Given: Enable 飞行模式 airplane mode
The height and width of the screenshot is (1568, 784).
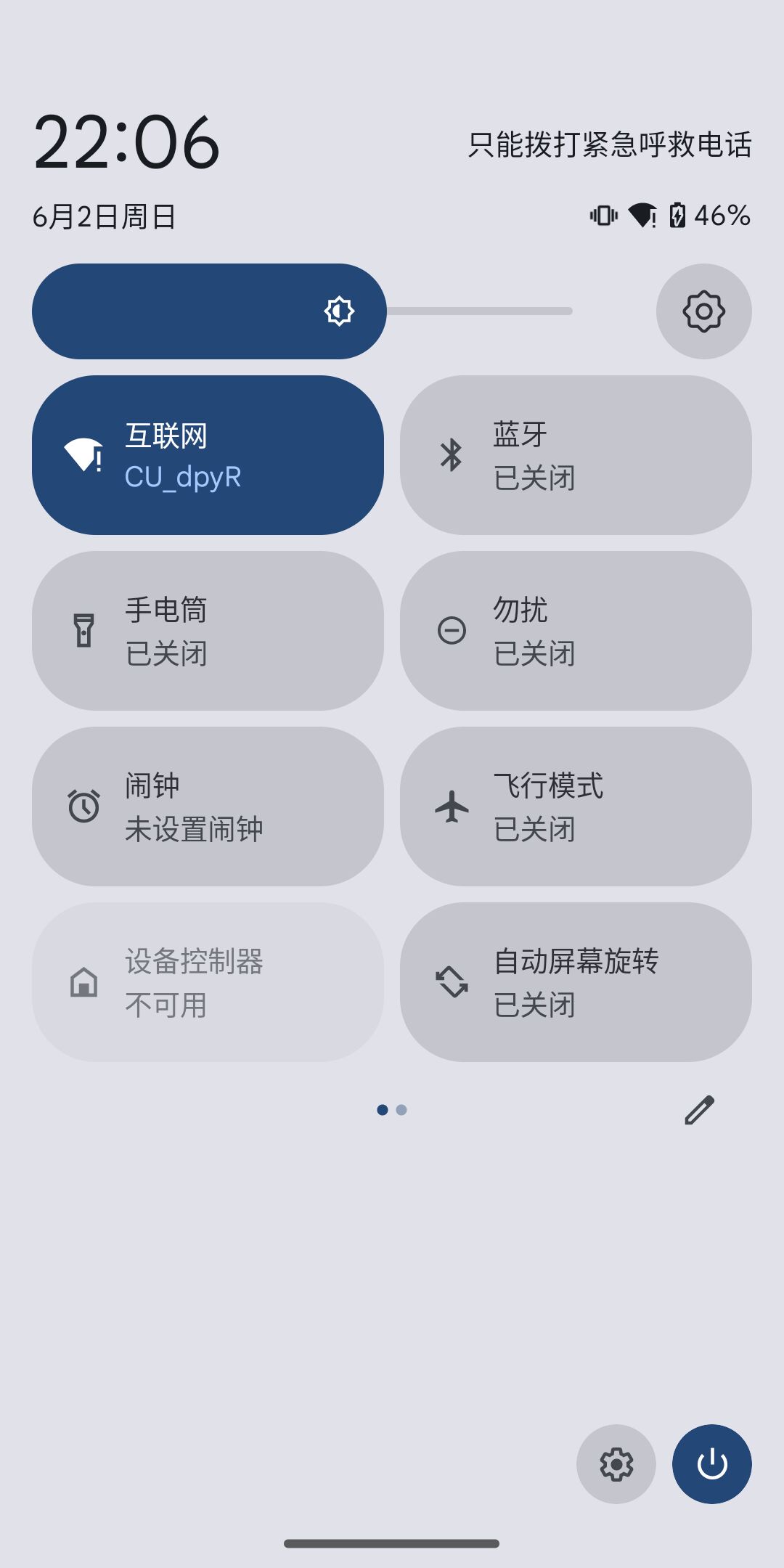Looking at the screenshot, I should pyautogui.click(x=576, y=807).
